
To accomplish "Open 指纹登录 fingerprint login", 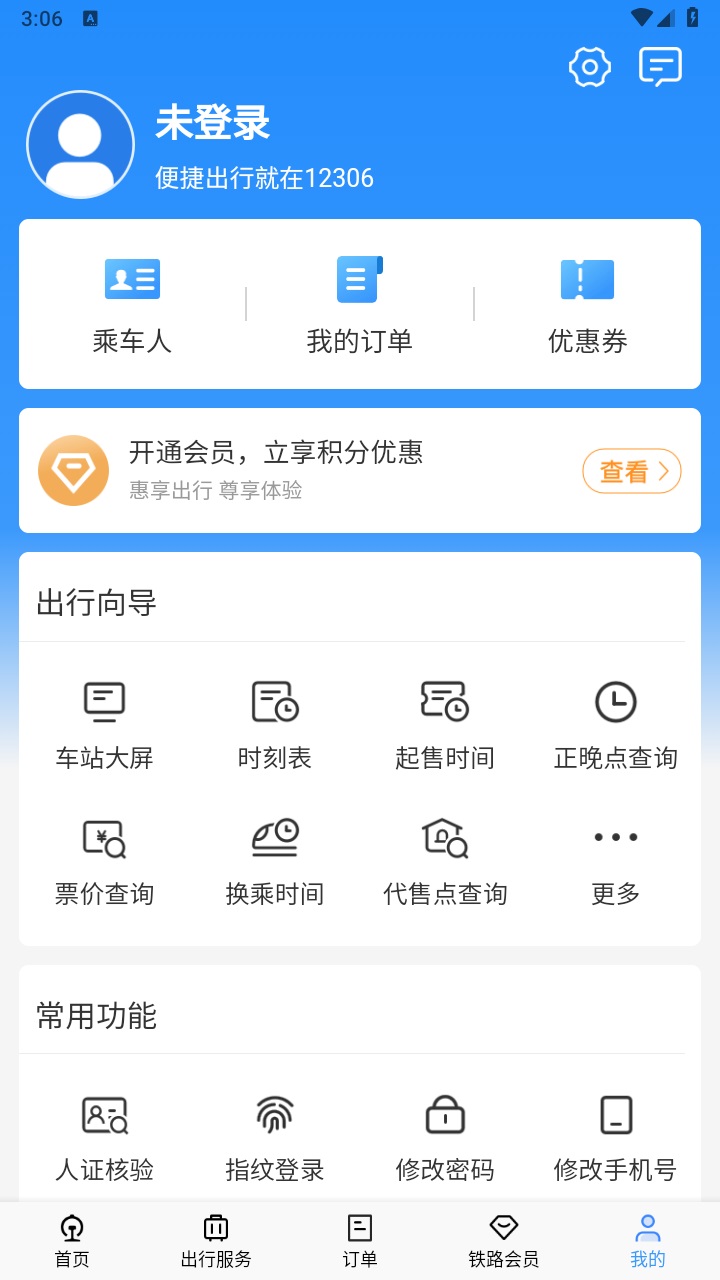I will pos(275,1138).
